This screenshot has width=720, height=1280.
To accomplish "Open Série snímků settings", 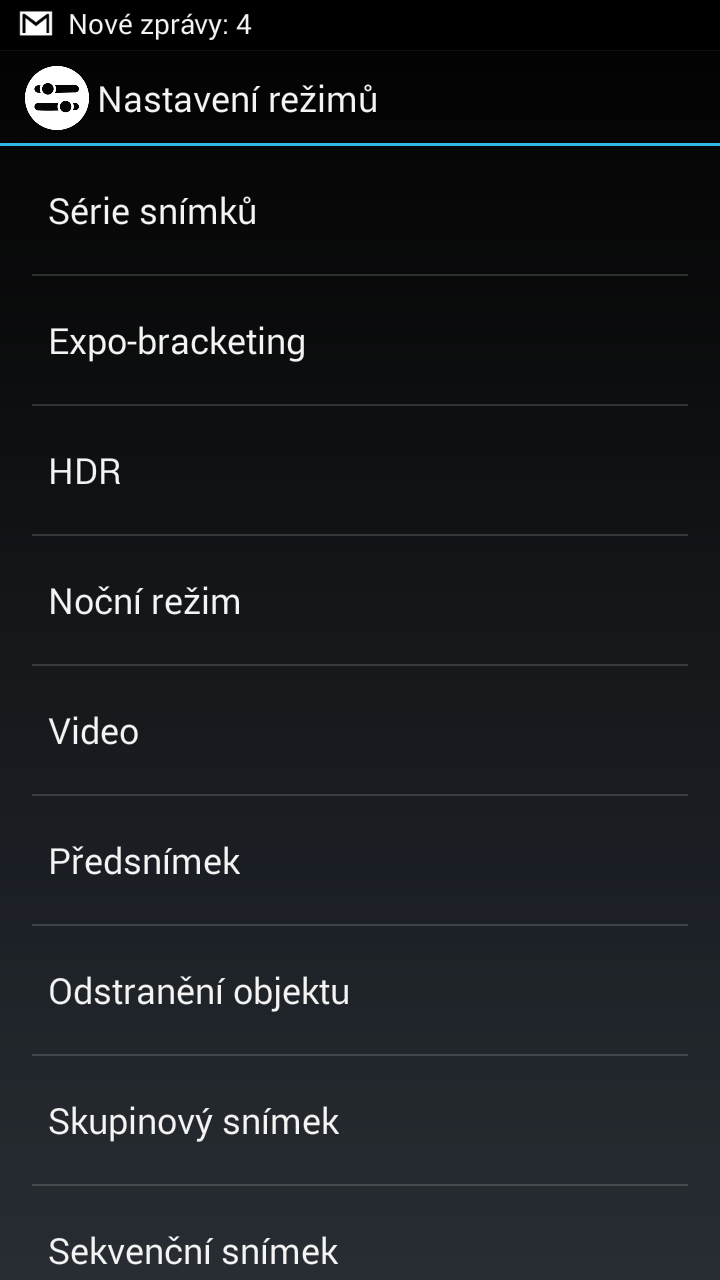I will click(x=360, y=211).
